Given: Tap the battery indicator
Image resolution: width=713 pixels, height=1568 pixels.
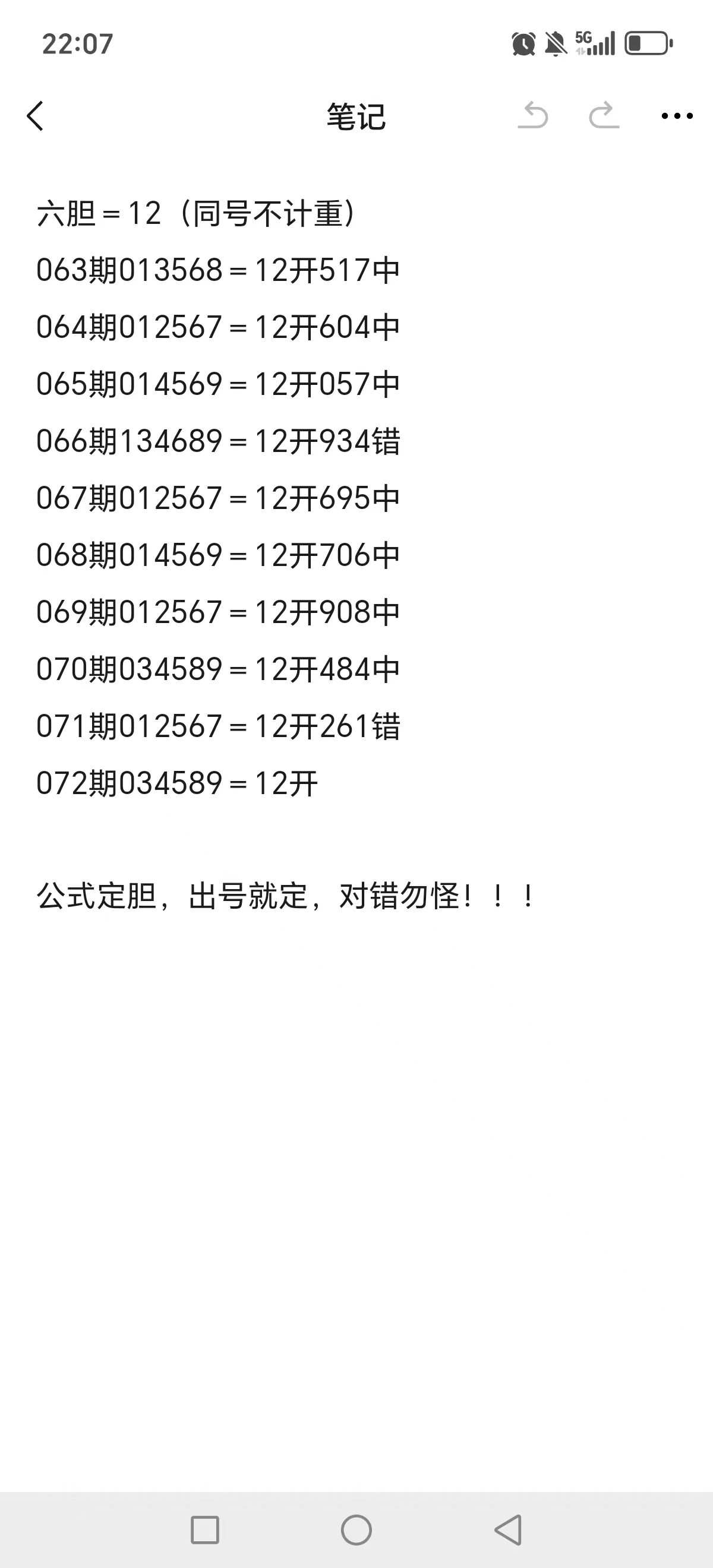Looking at the screenshot, I should click(647, 42).
